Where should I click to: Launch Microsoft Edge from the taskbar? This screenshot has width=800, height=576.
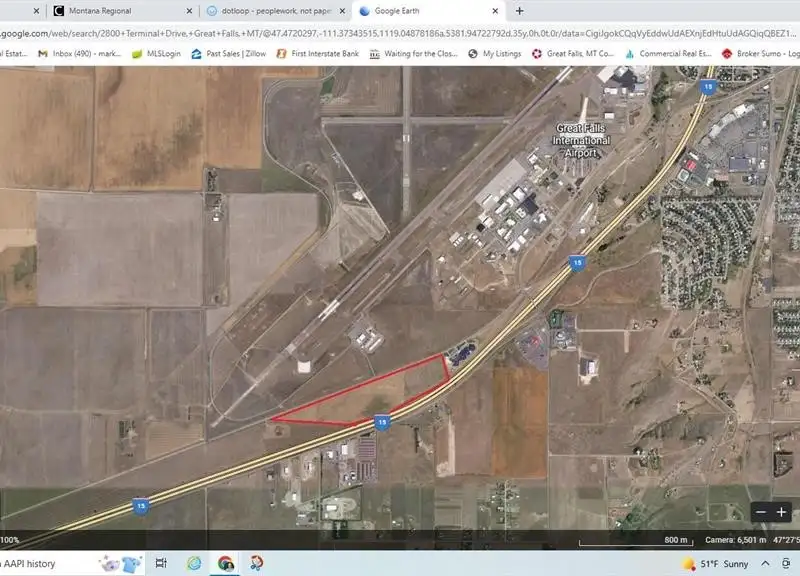[x=194, y=564]
